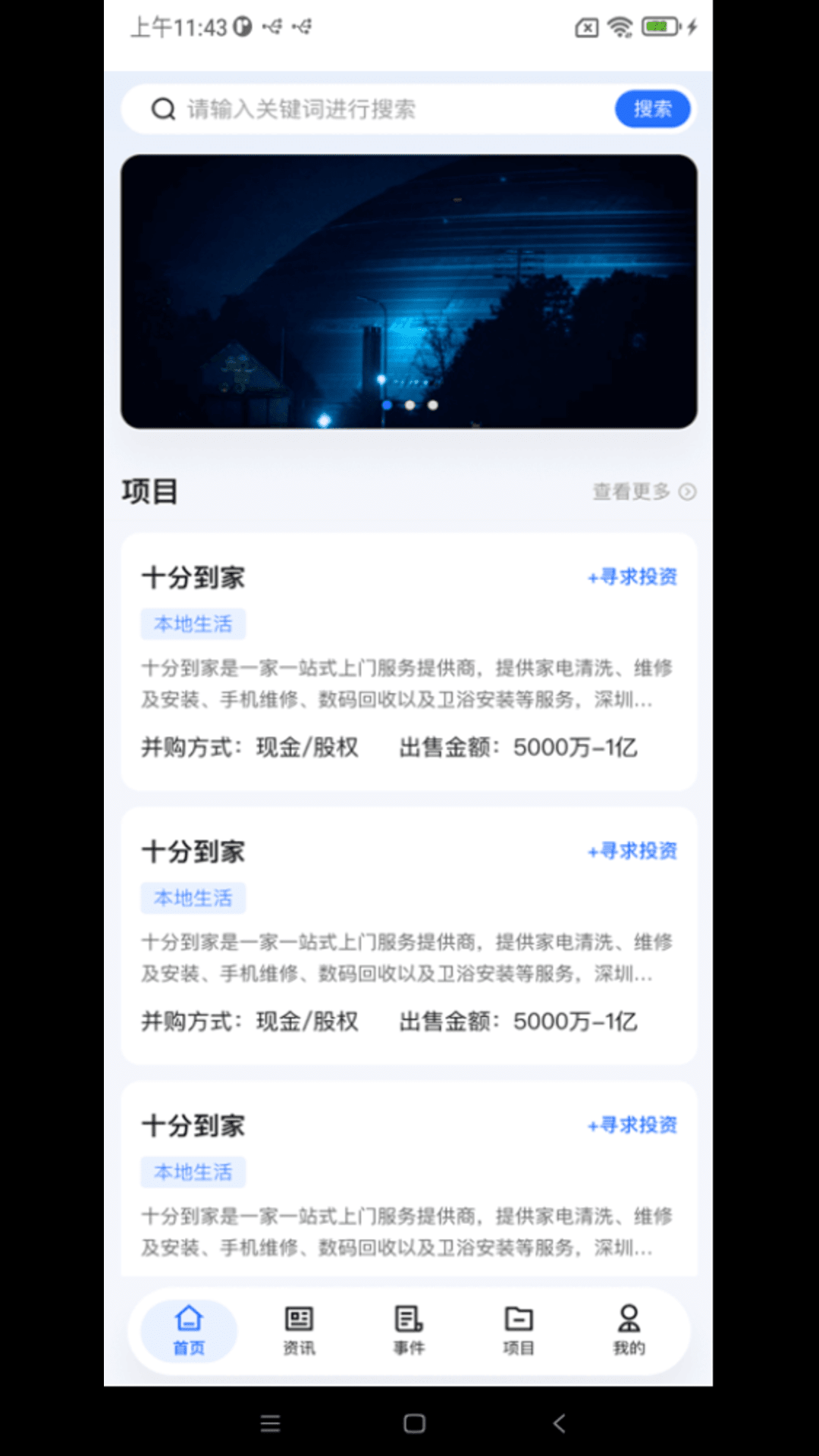Tap the blue 搜索 button
The width and height of the screenshot is (819, 1456).
point(652,109)
